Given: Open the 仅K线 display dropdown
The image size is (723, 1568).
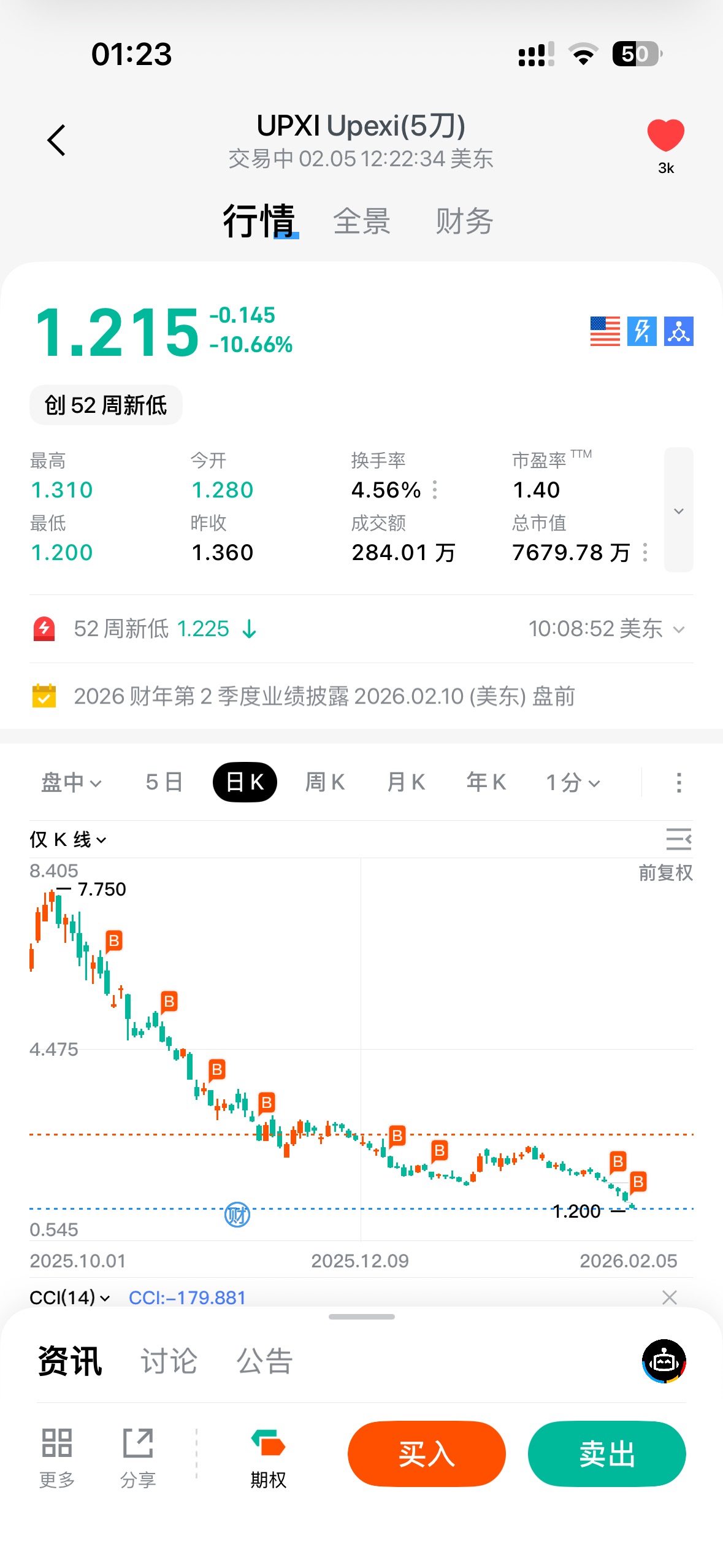Looking at the screenshot, I should 68,839.
